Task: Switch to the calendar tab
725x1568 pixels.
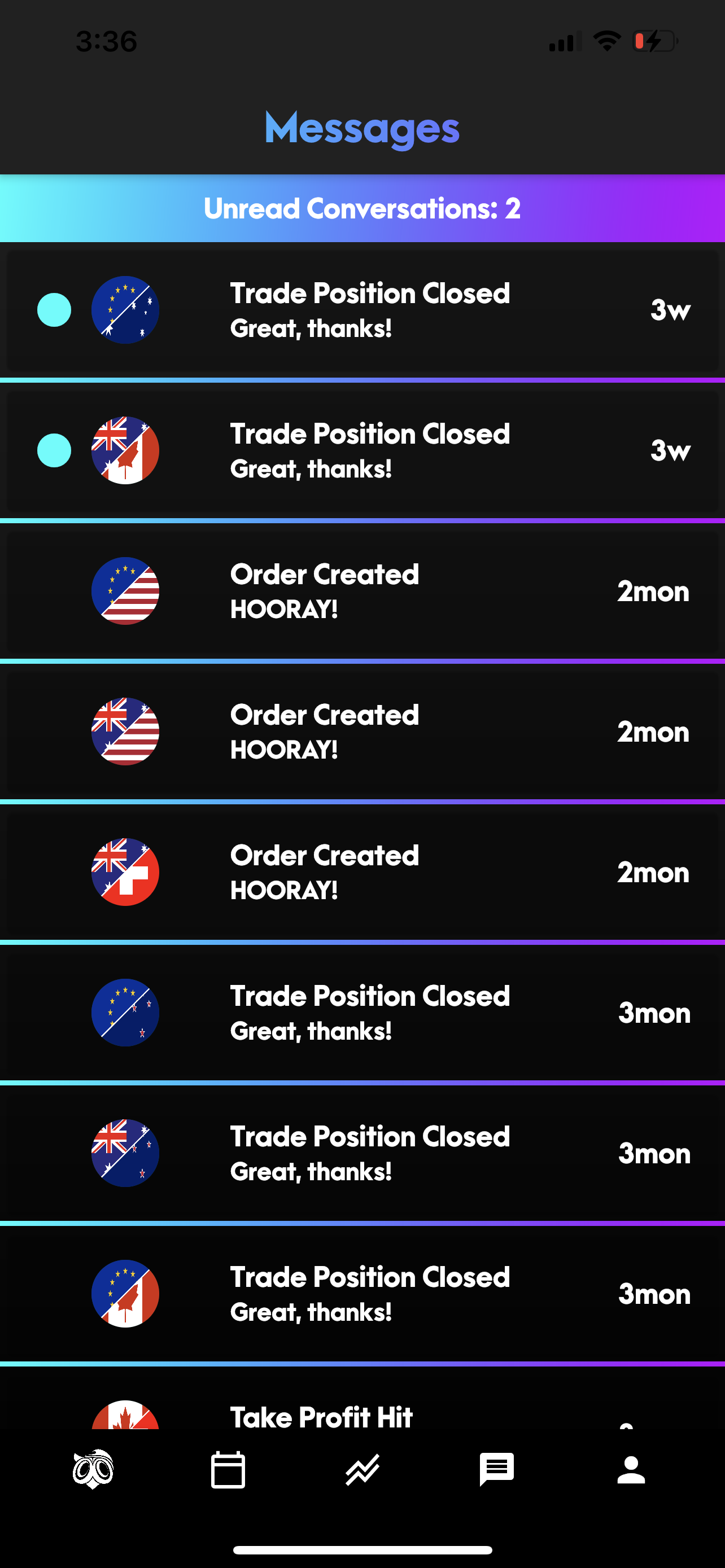Action: 228,1470
